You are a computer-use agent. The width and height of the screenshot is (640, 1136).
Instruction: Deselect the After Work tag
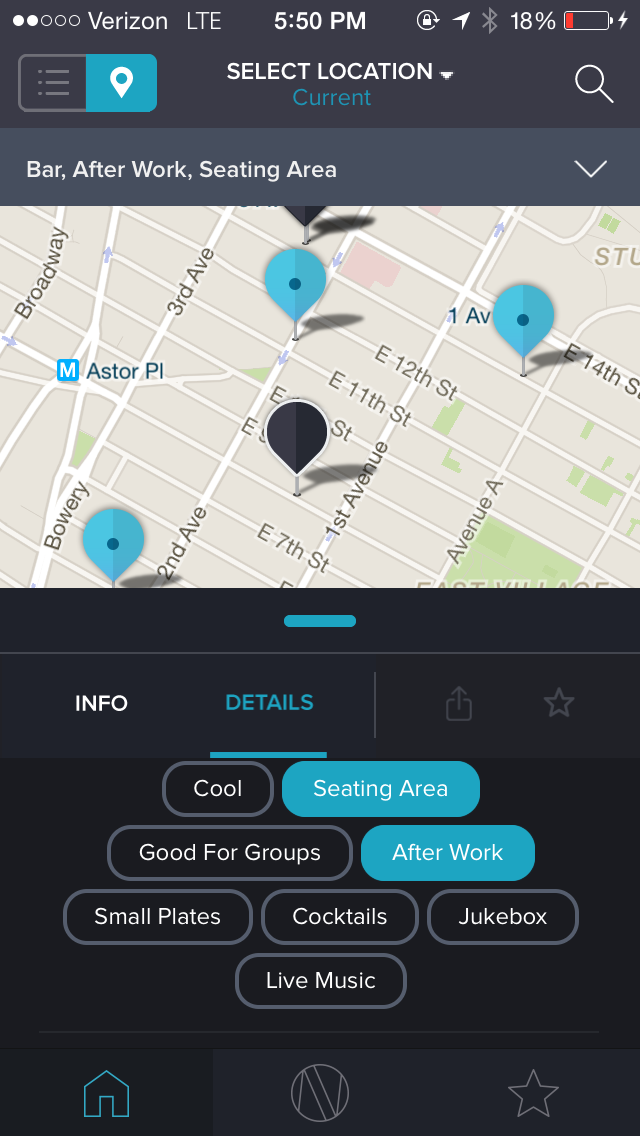pyautogui.click(x=447, y=853)
